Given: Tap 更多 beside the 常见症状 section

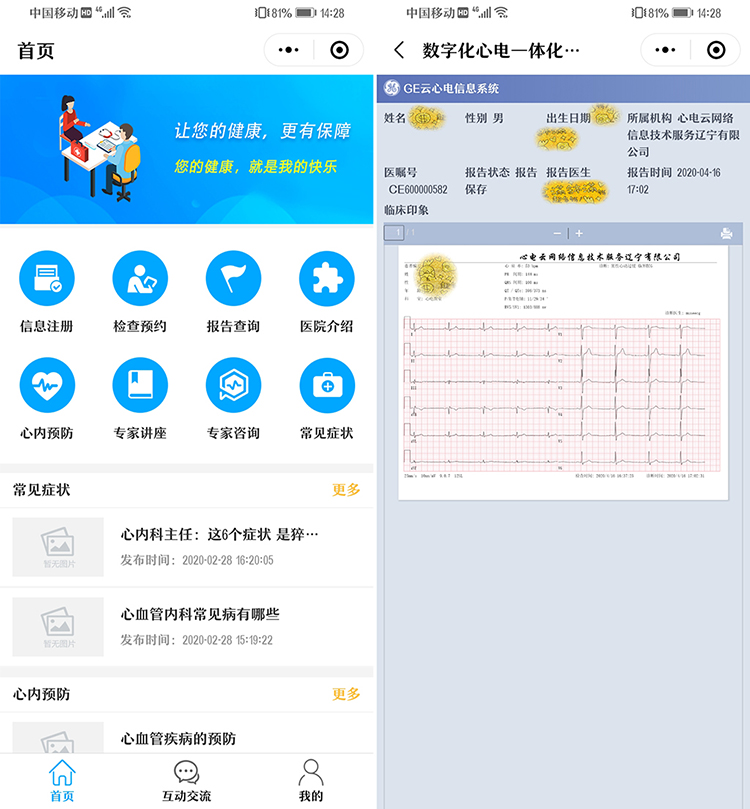Looking at the screenshot, I should tap(346, 490).
